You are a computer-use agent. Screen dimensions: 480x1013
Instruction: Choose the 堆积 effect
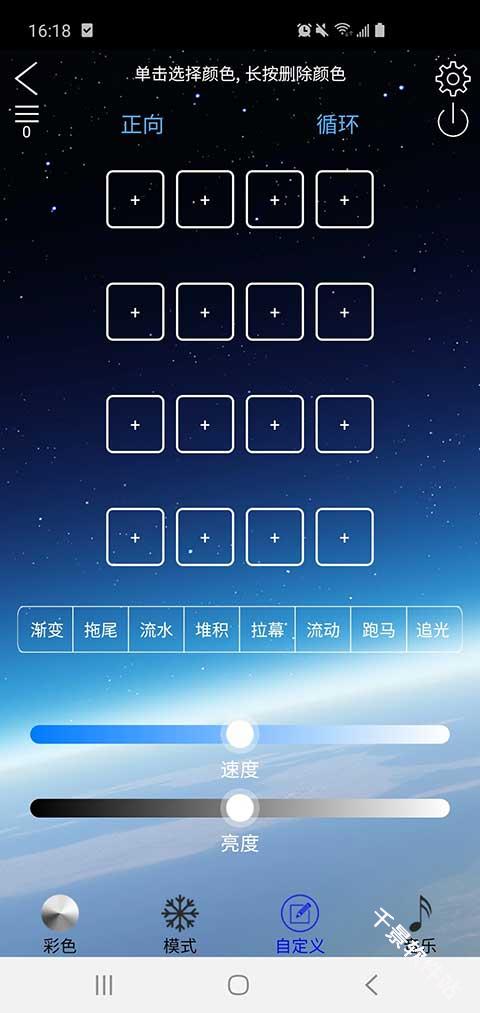(x=212, y=629)
